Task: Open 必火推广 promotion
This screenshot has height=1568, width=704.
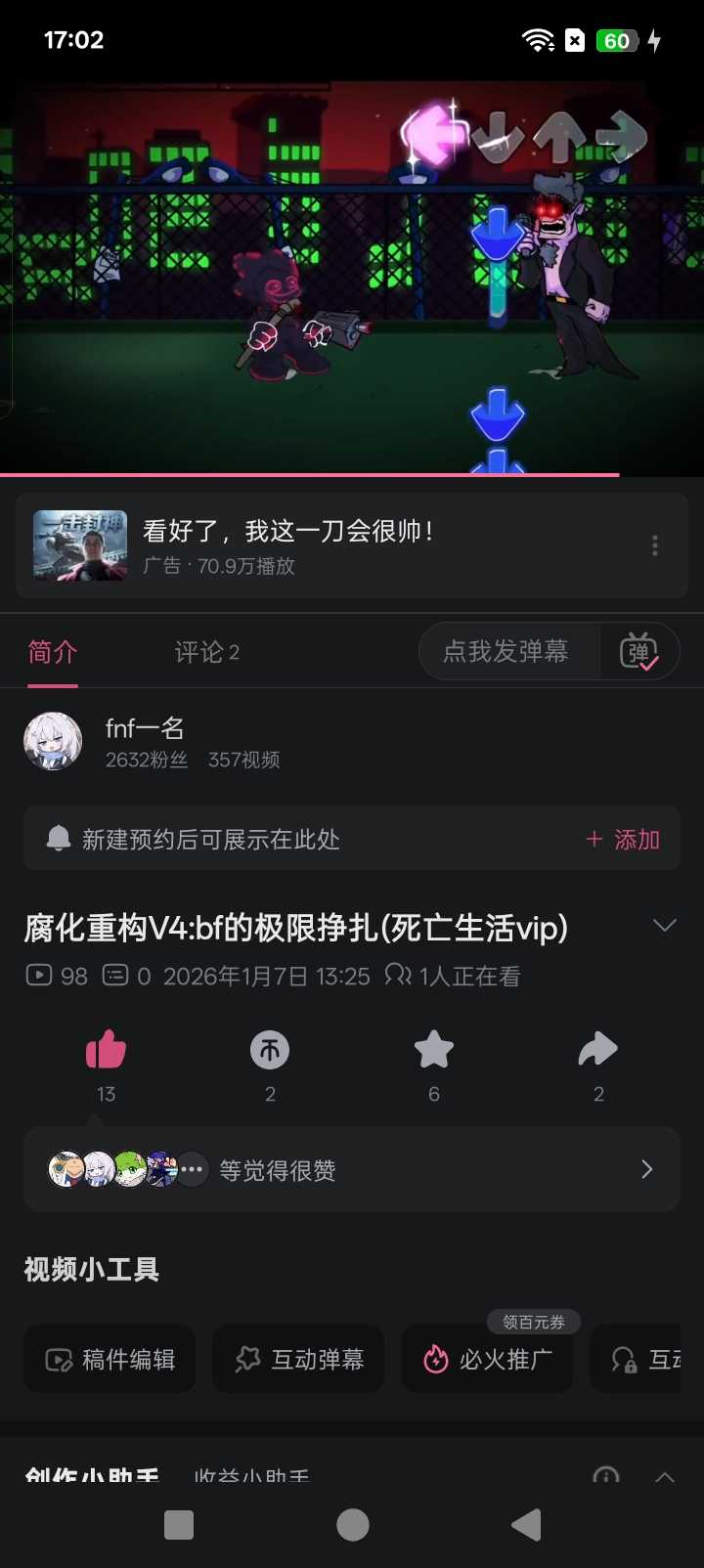Action: point(487,1360)
